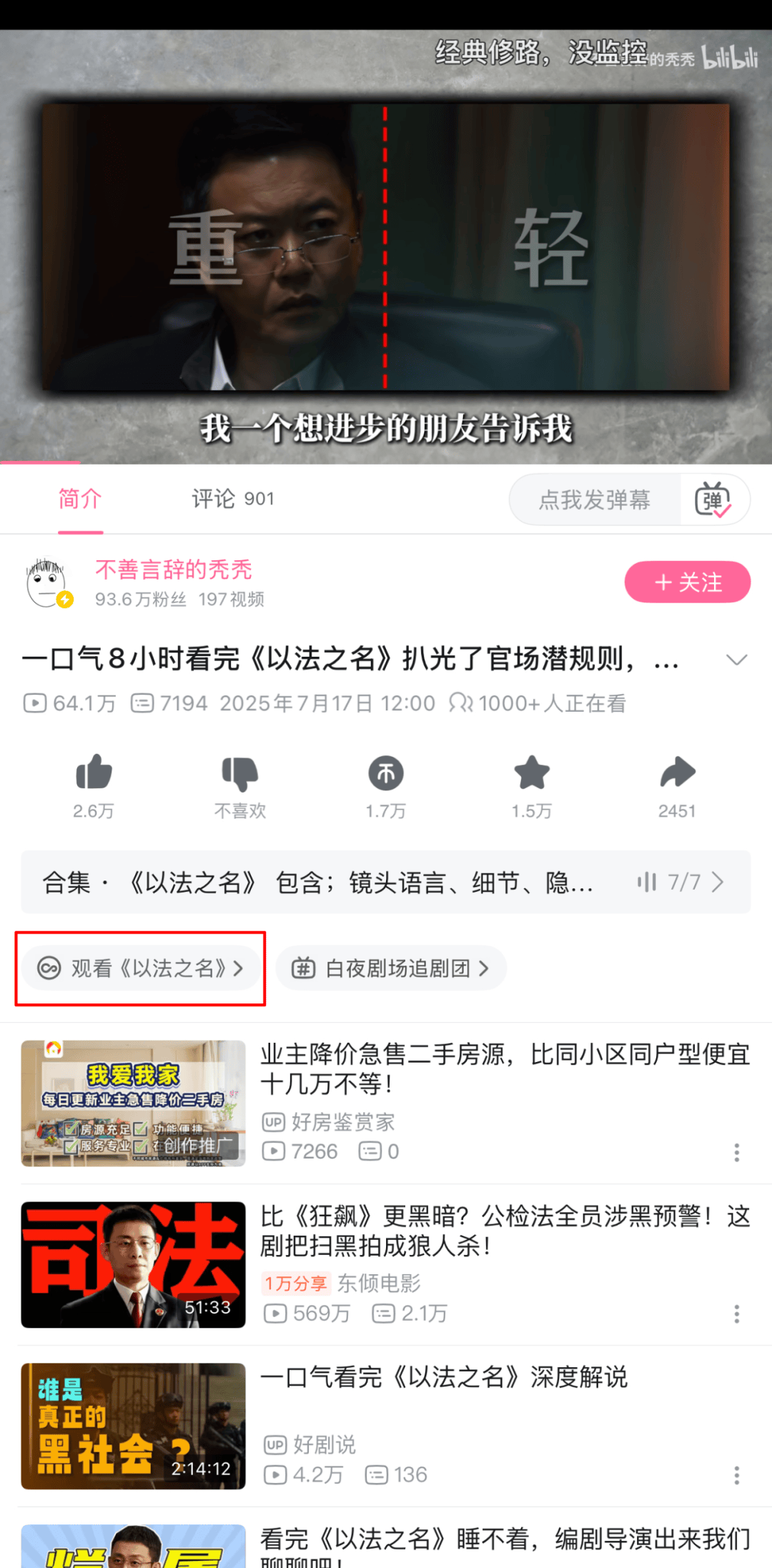Switch to the 评论 tab
Screen dimensions: 772x1568
[x=232, y=499]
